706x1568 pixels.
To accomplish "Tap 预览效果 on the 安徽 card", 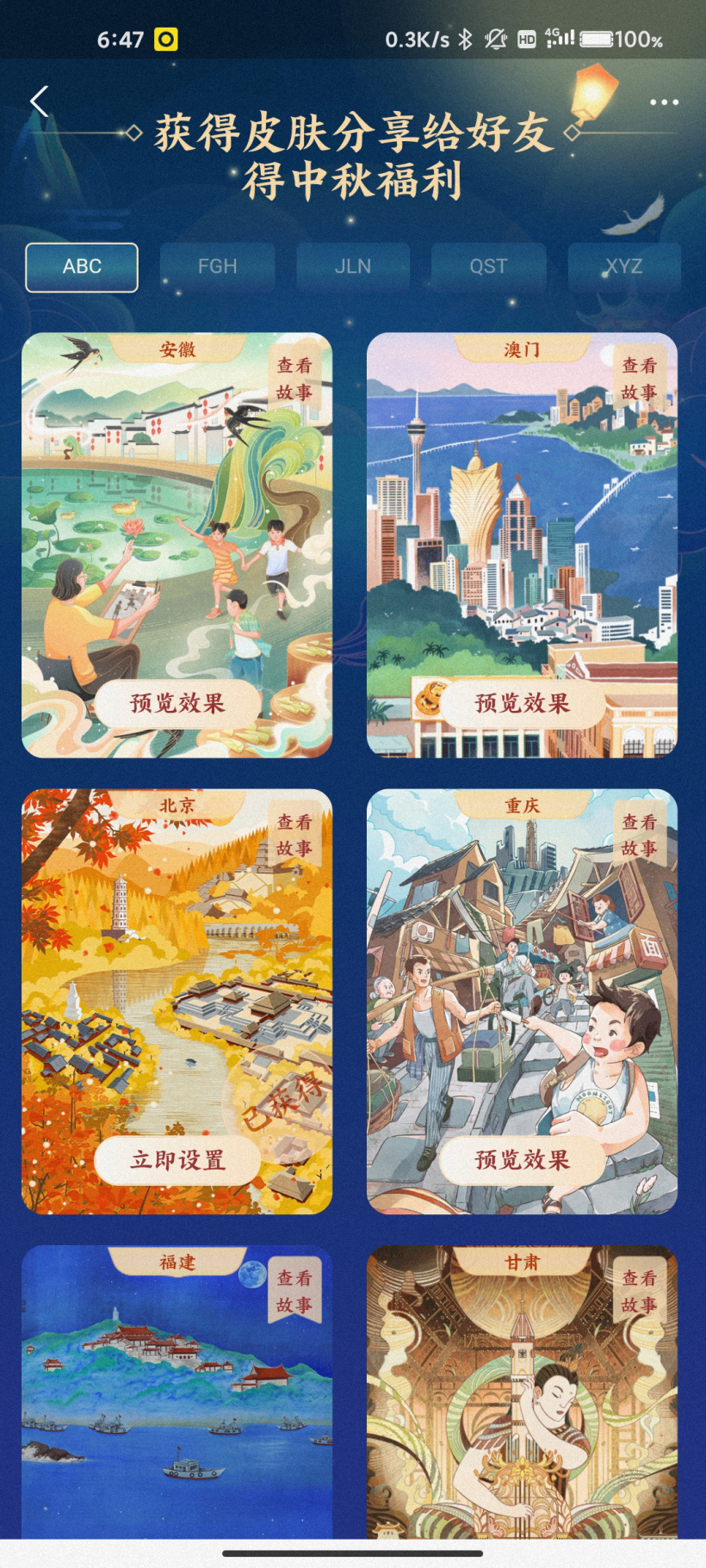I will (x=177, y=703).
